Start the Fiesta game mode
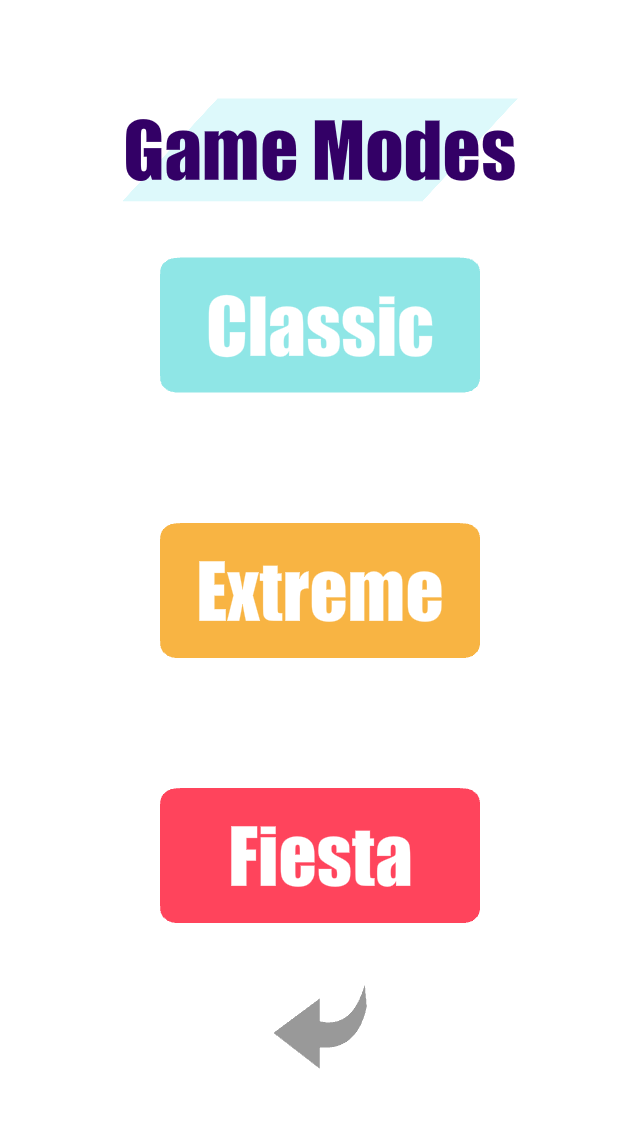This screenshot has height=1136, width=640. (x=320, y=856)
